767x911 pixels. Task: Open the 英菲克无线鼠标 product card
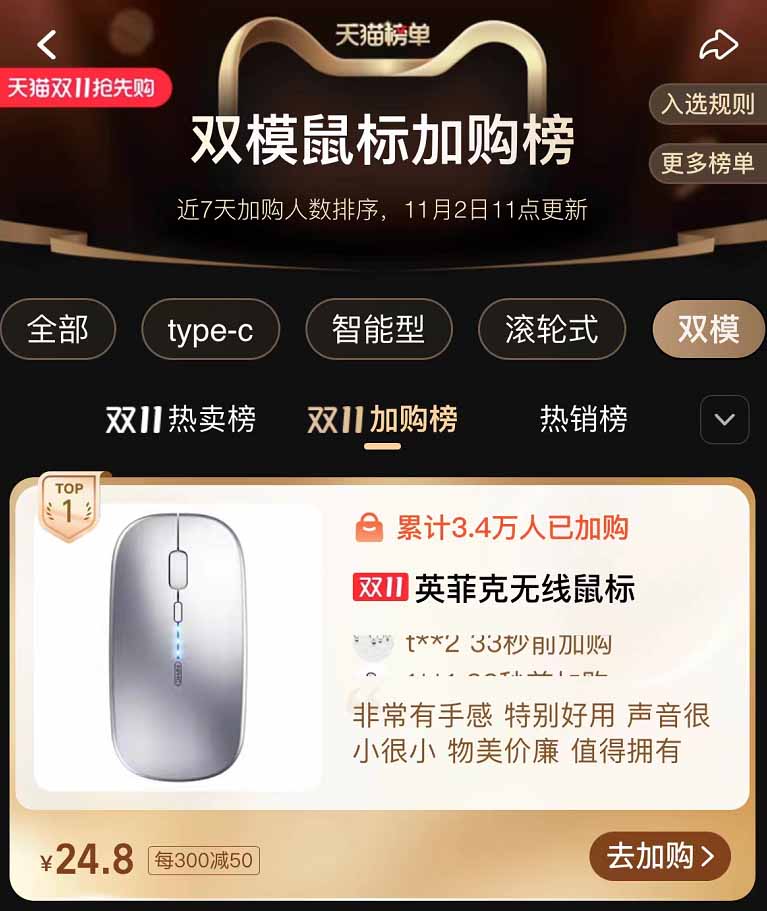[x=495, y=589]
